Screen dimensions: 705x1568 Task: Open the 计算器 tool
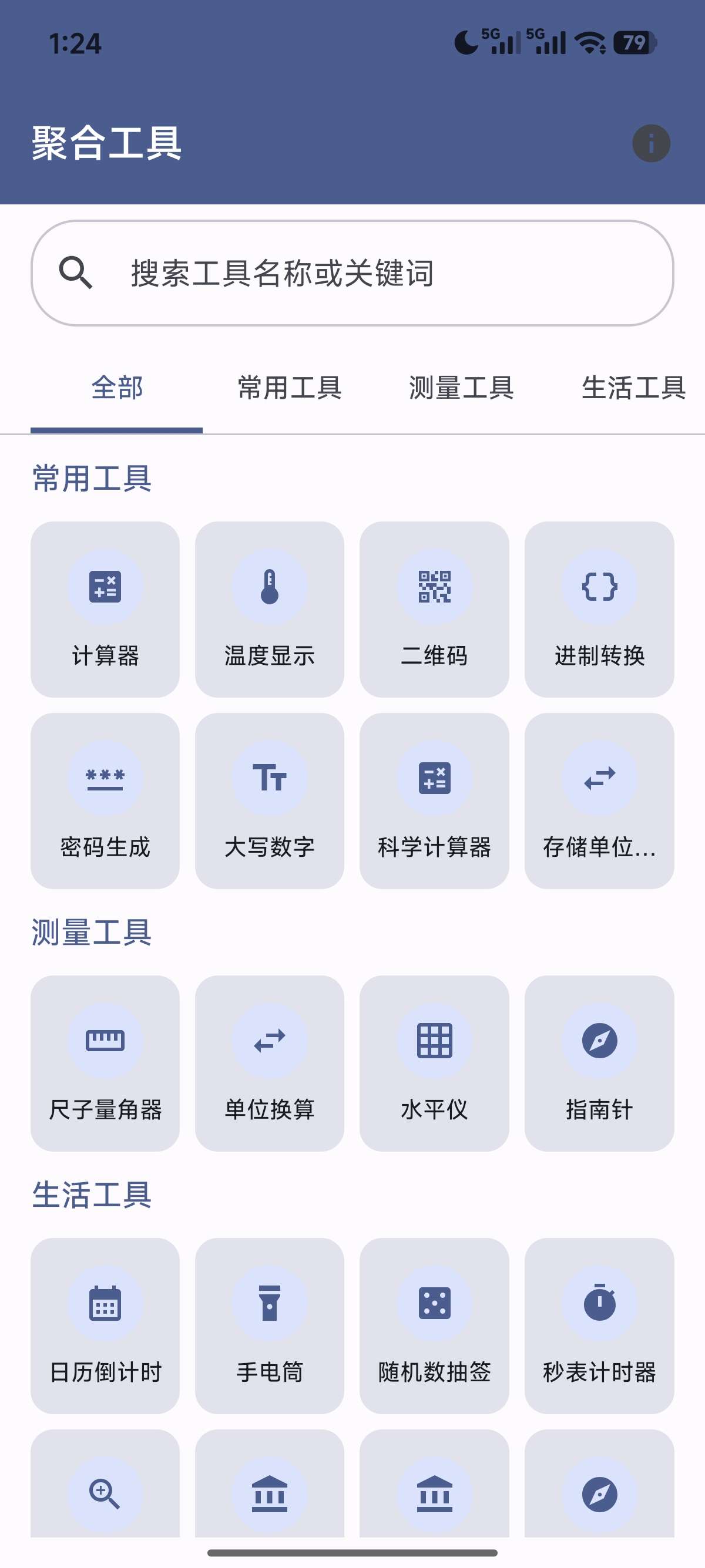click(105, 610)
